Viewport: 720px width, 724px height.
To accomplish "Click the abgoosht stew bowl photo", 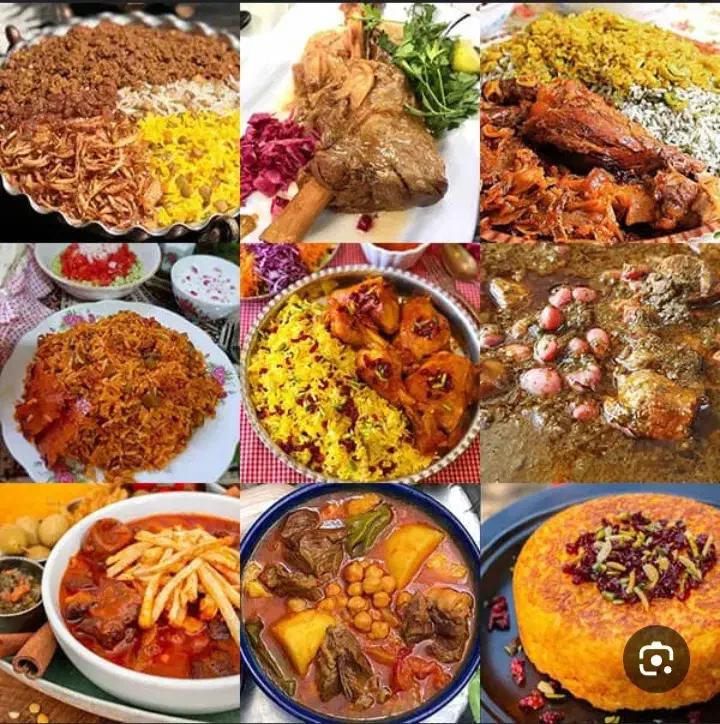I will [x=360, y=600].
